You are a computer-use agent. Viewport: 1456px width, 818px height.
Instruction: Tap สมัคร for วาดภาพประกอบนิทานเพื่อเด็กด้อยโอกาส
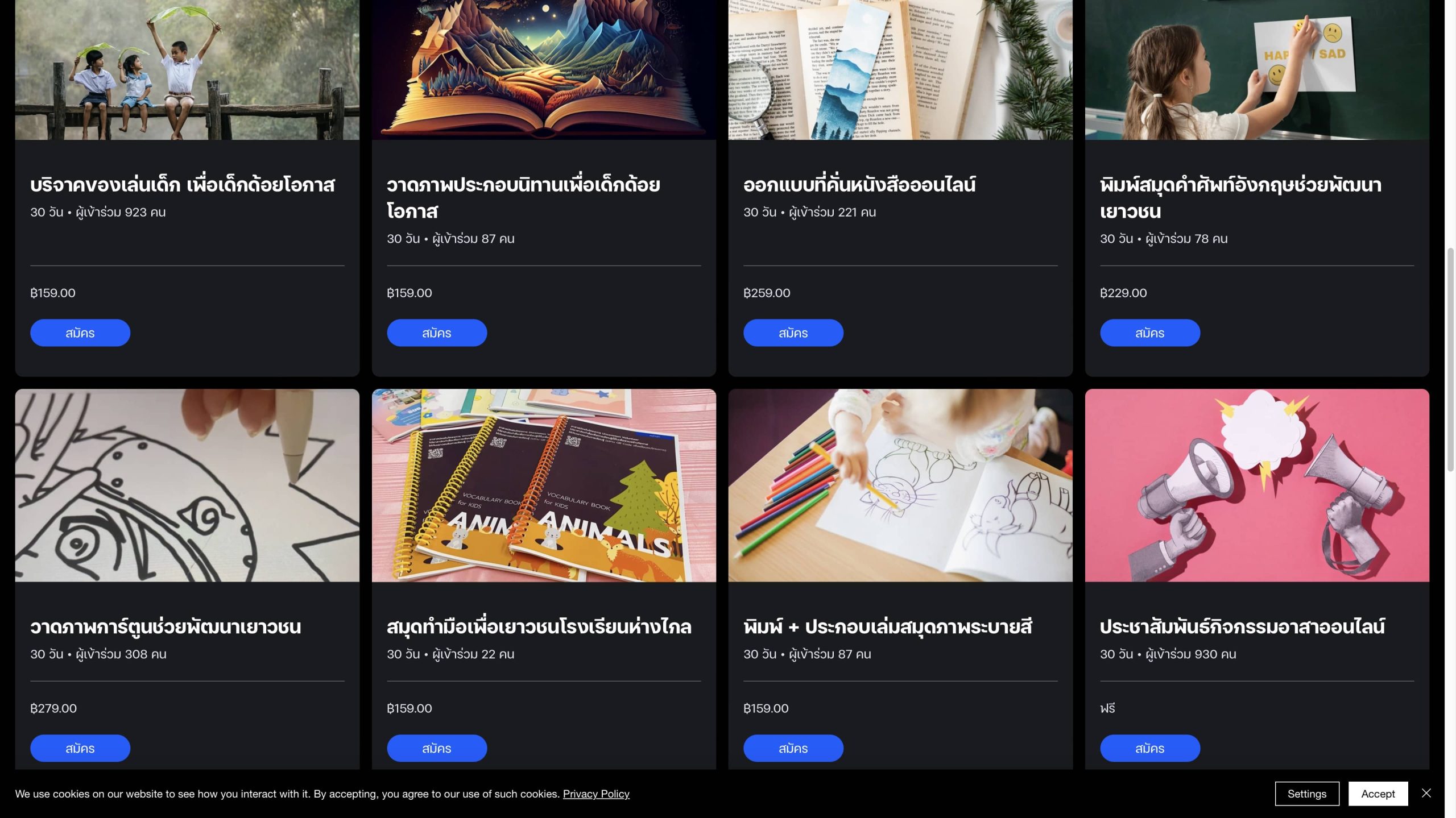436,333
